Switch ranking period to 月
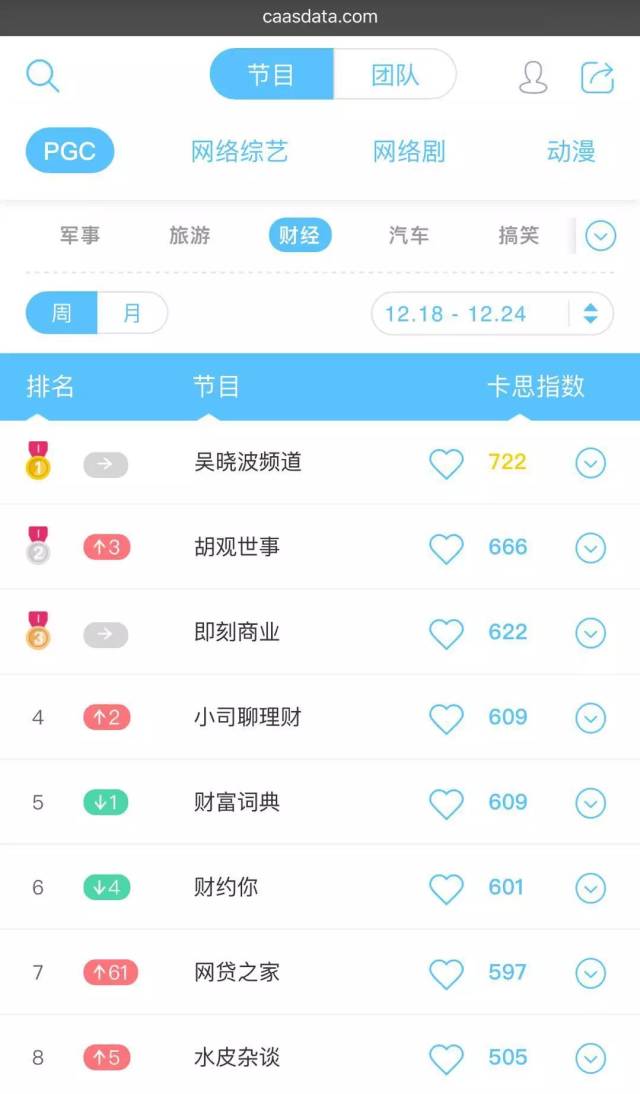This screenshot has height=1094, width=640. coord(133,313)
